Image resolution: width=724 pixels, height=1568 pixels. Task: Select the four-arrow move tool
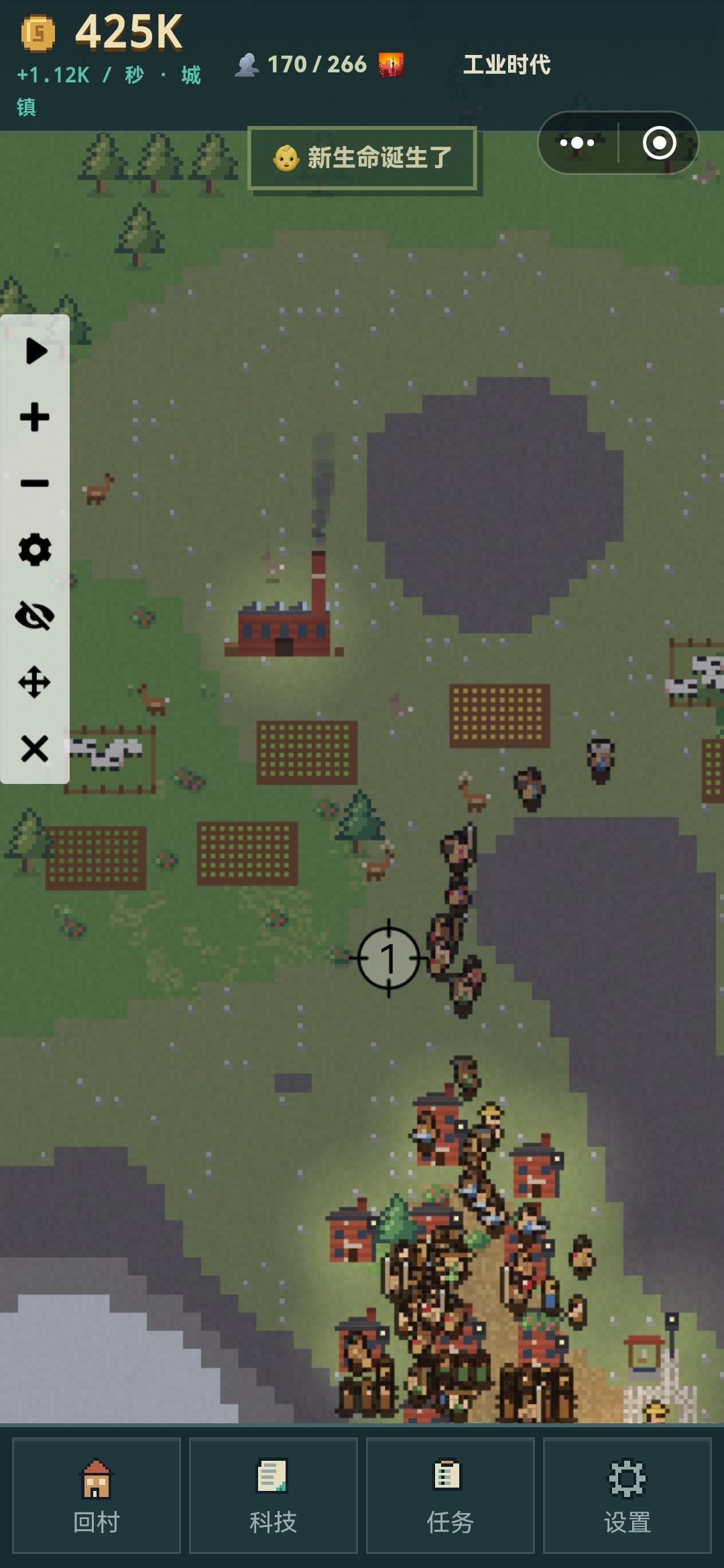tap(35, 682)
